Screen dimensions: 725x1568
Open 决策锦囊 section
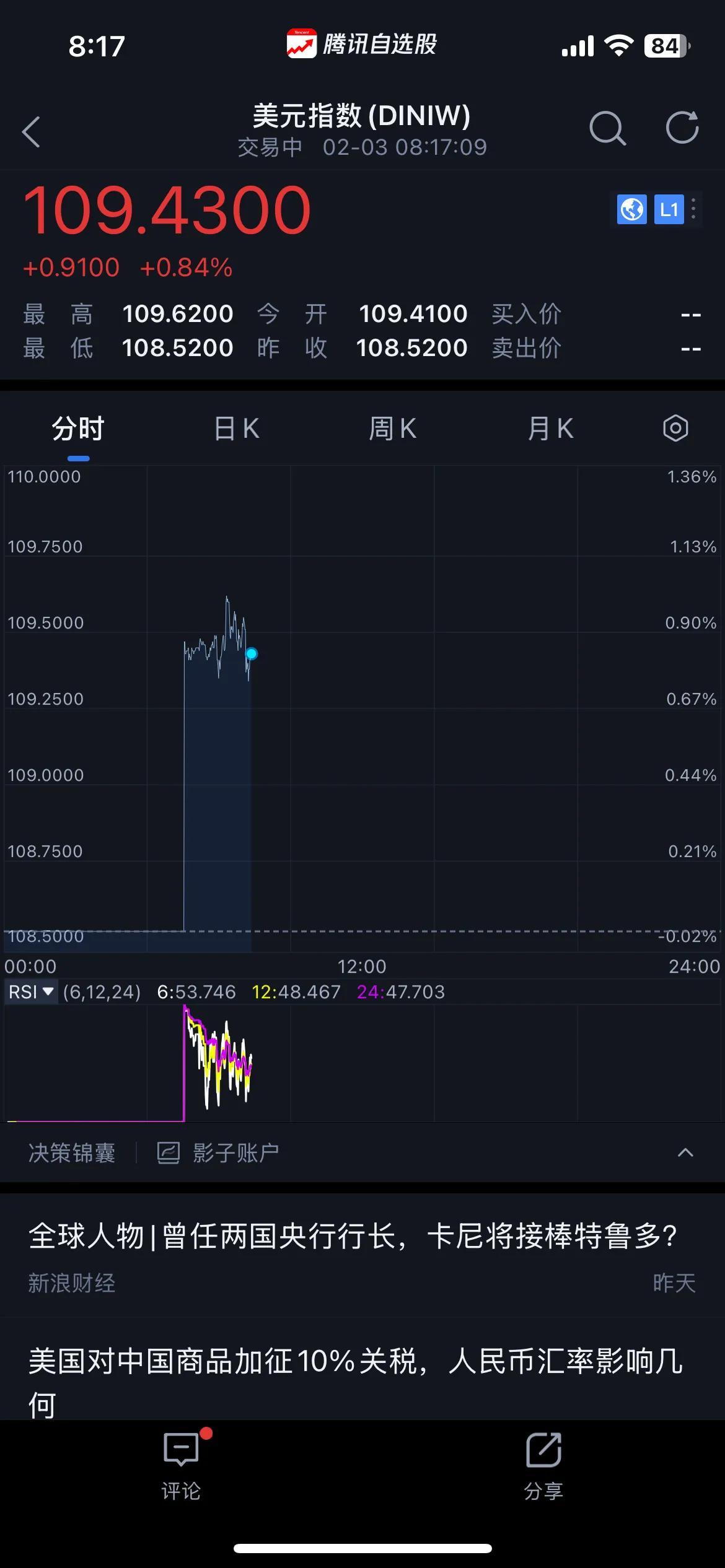click(x=72, y=1153)
